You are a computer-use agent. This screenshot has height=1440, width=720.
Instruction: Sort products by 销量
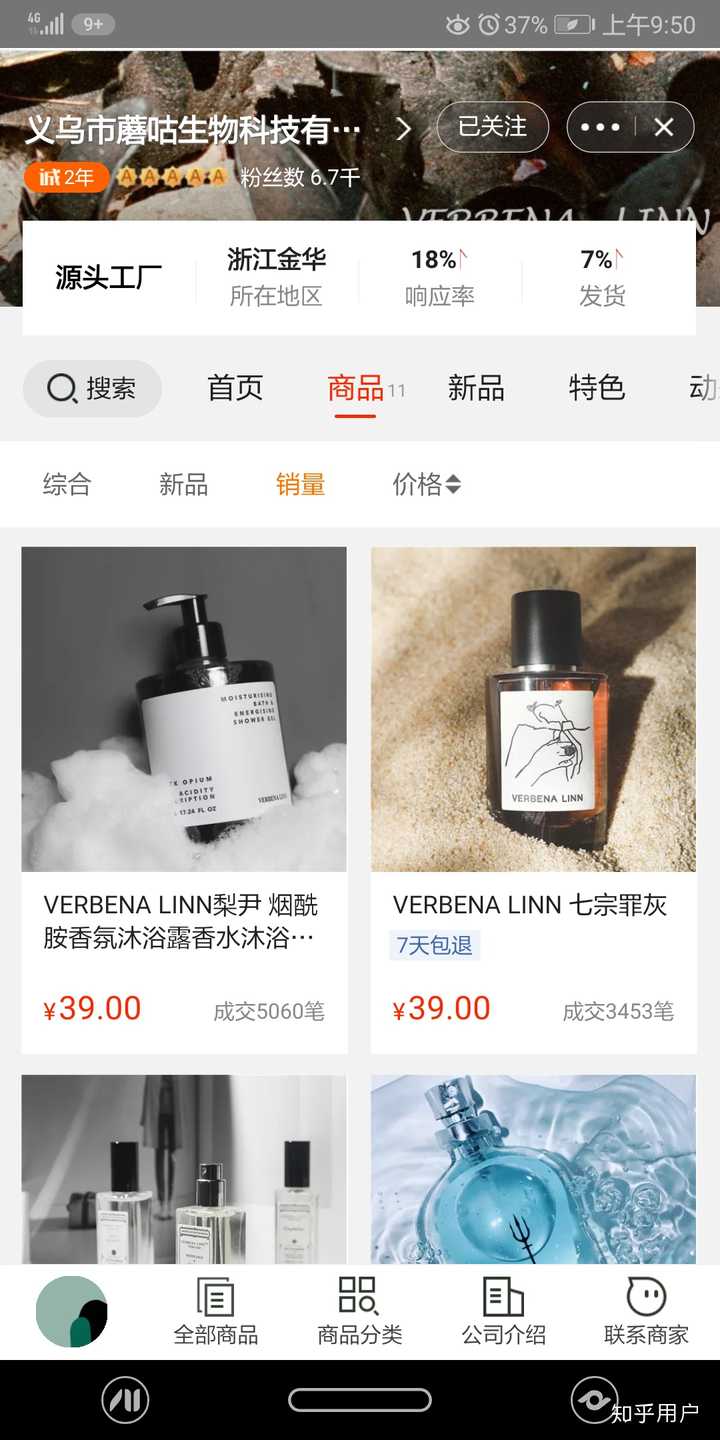point(300,485)
